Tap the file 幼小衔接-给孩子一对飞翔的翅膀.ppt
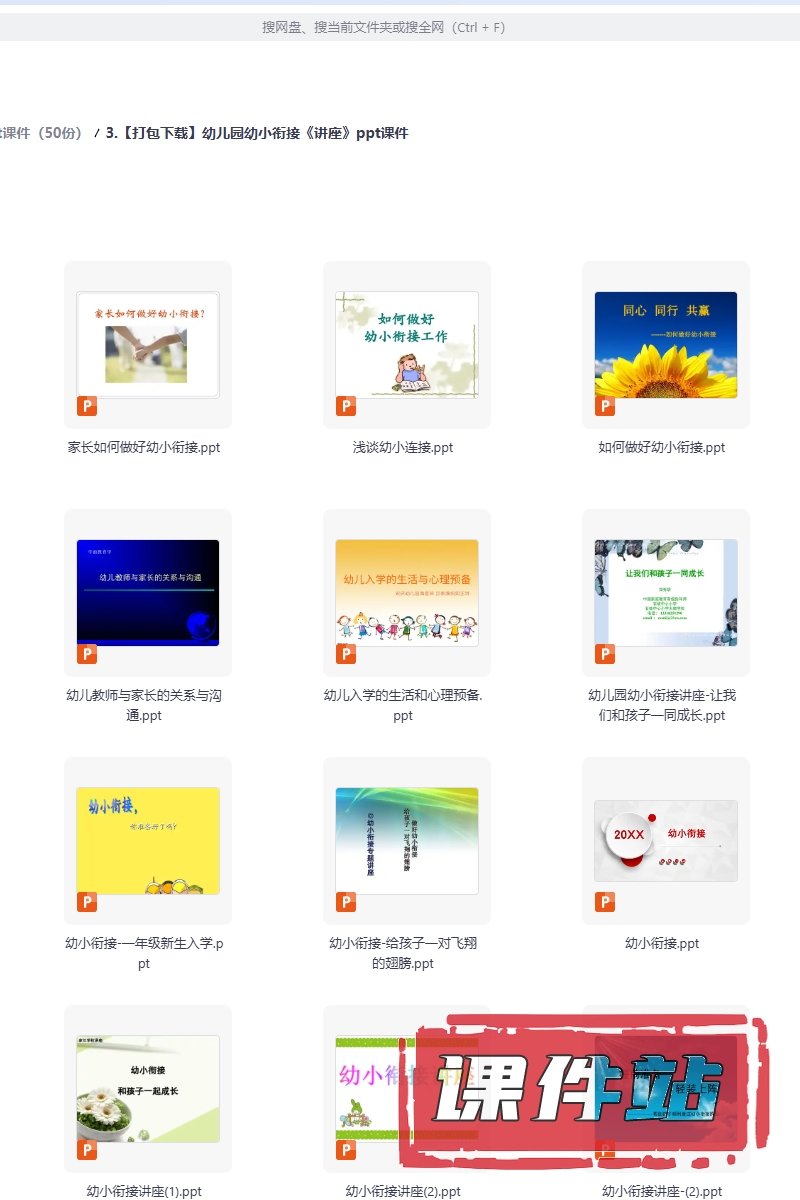The image size is (800, 1200). [407, 841]
